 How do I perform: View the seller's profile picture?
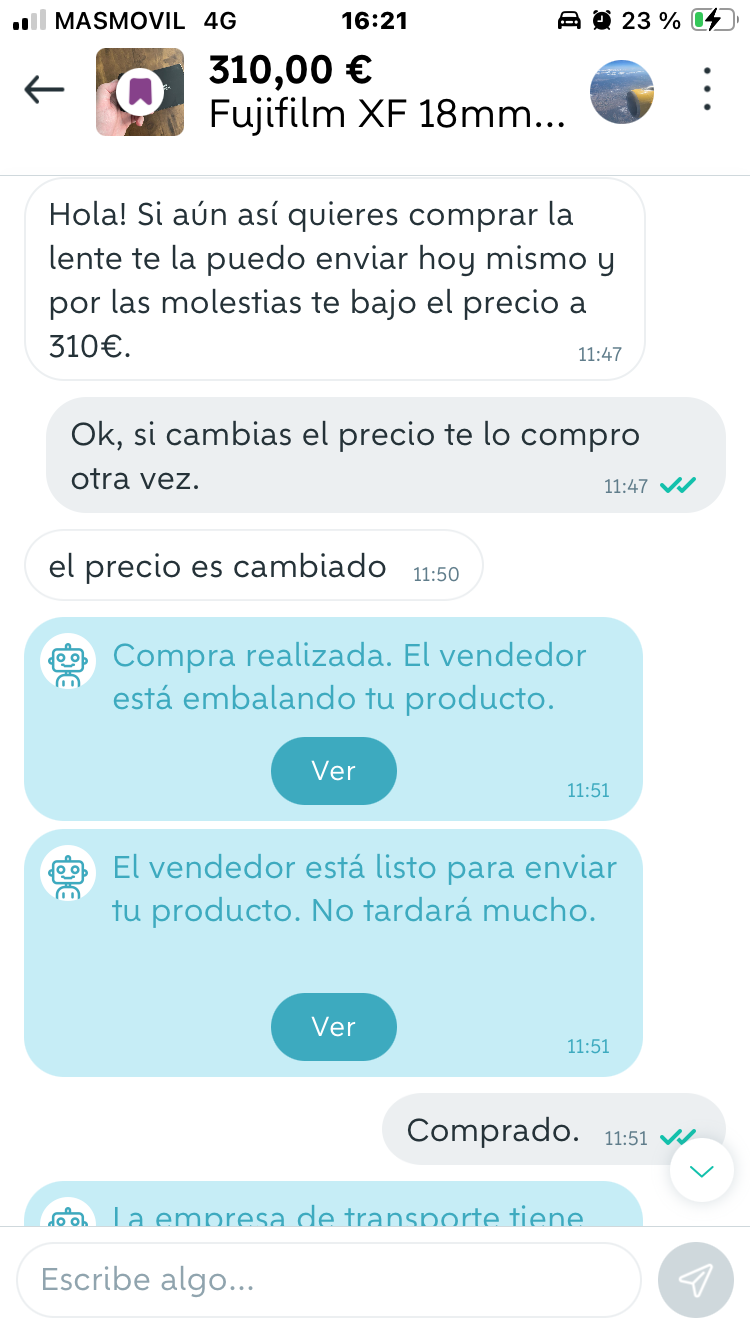[x=622, y=92]
